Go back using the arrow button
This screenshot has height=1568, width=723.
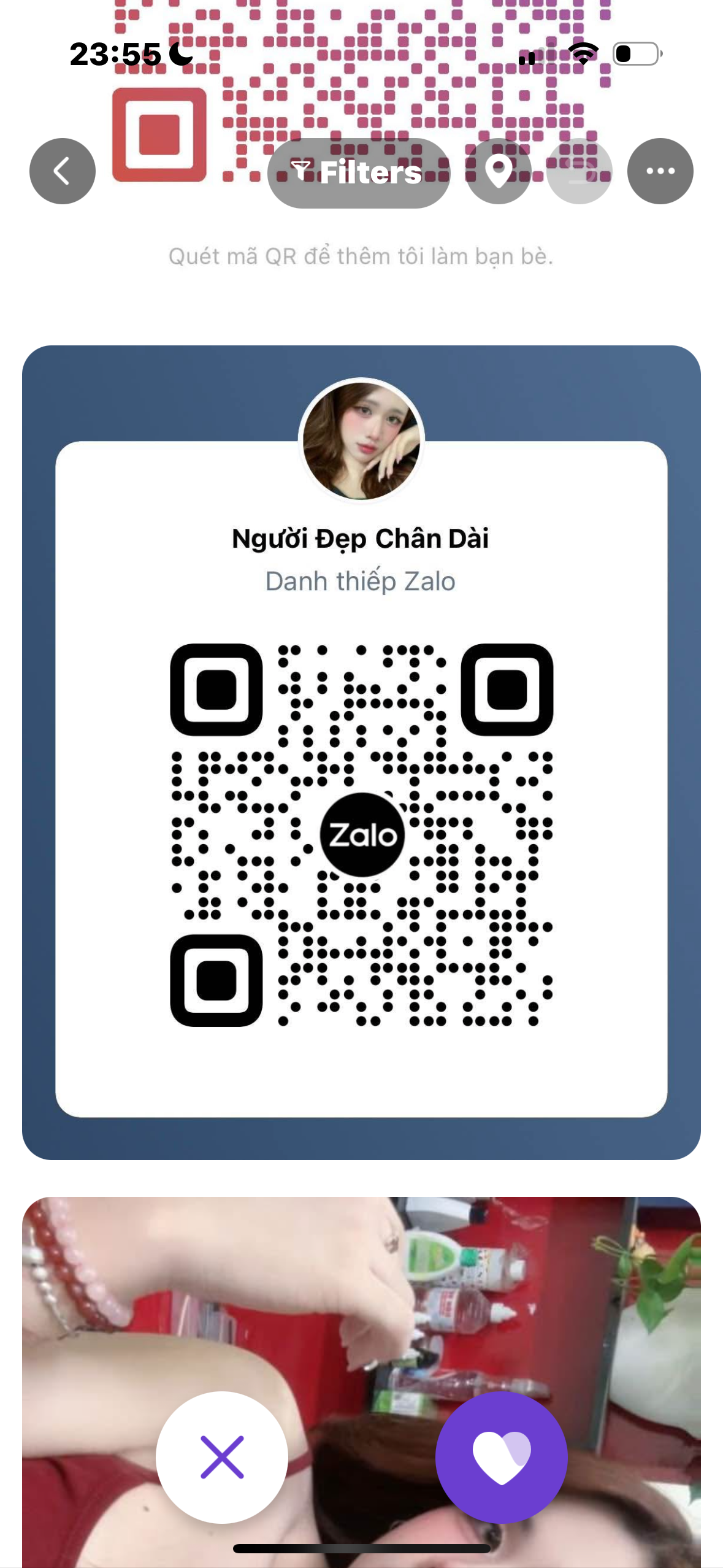pyautogui.click(x=63, y=171)
